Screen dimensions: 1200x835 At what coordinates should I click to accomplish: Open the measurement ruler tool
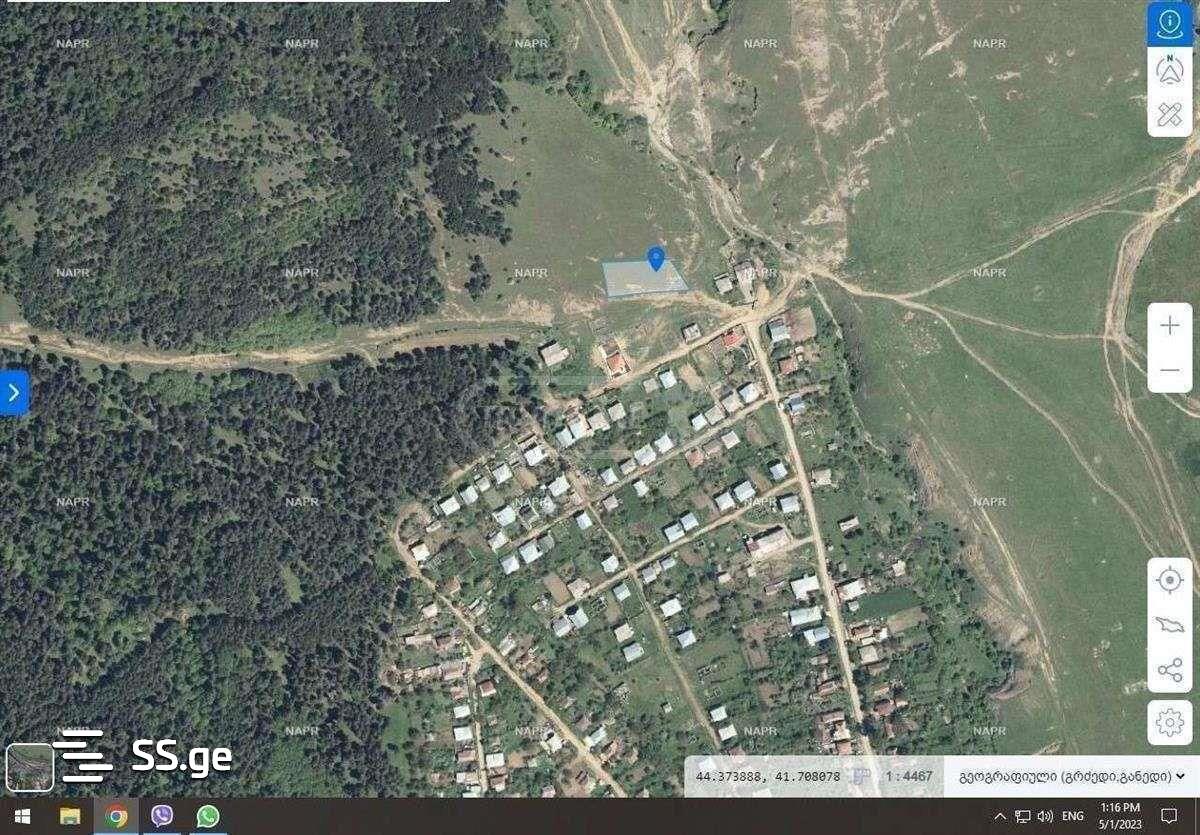coord(1169,114)
